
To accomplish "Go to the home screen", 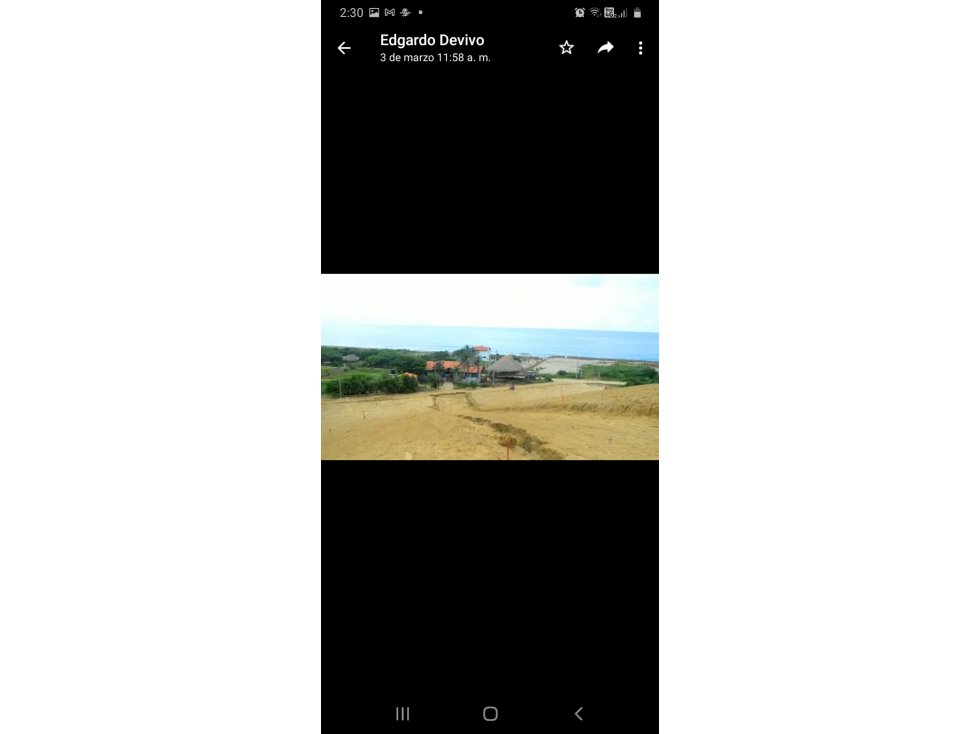I will pyautogui.click(x=490, y=713).
